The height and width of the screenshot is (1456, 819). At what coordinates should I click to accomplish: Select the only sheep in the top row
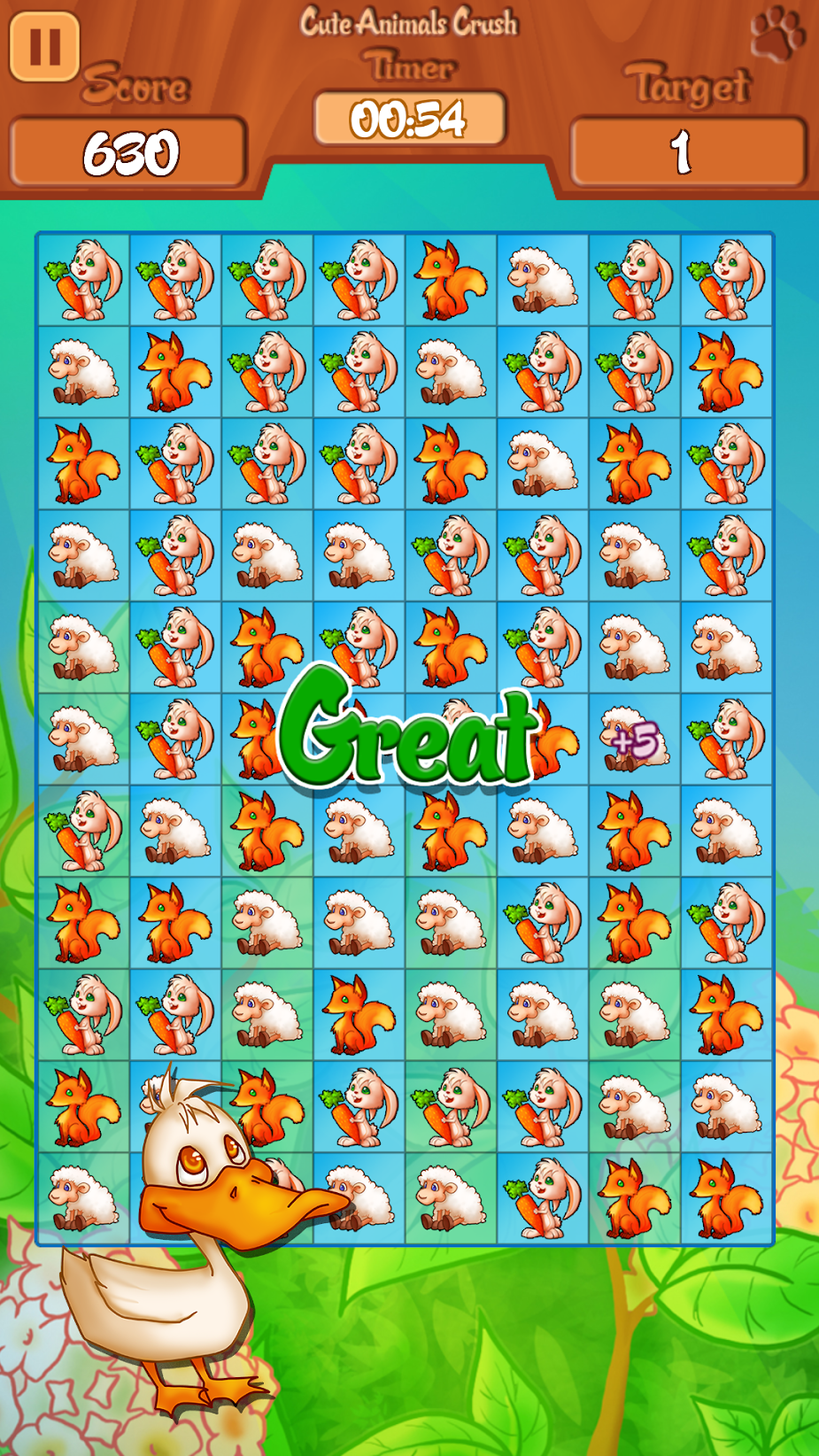tap(543, 280)
